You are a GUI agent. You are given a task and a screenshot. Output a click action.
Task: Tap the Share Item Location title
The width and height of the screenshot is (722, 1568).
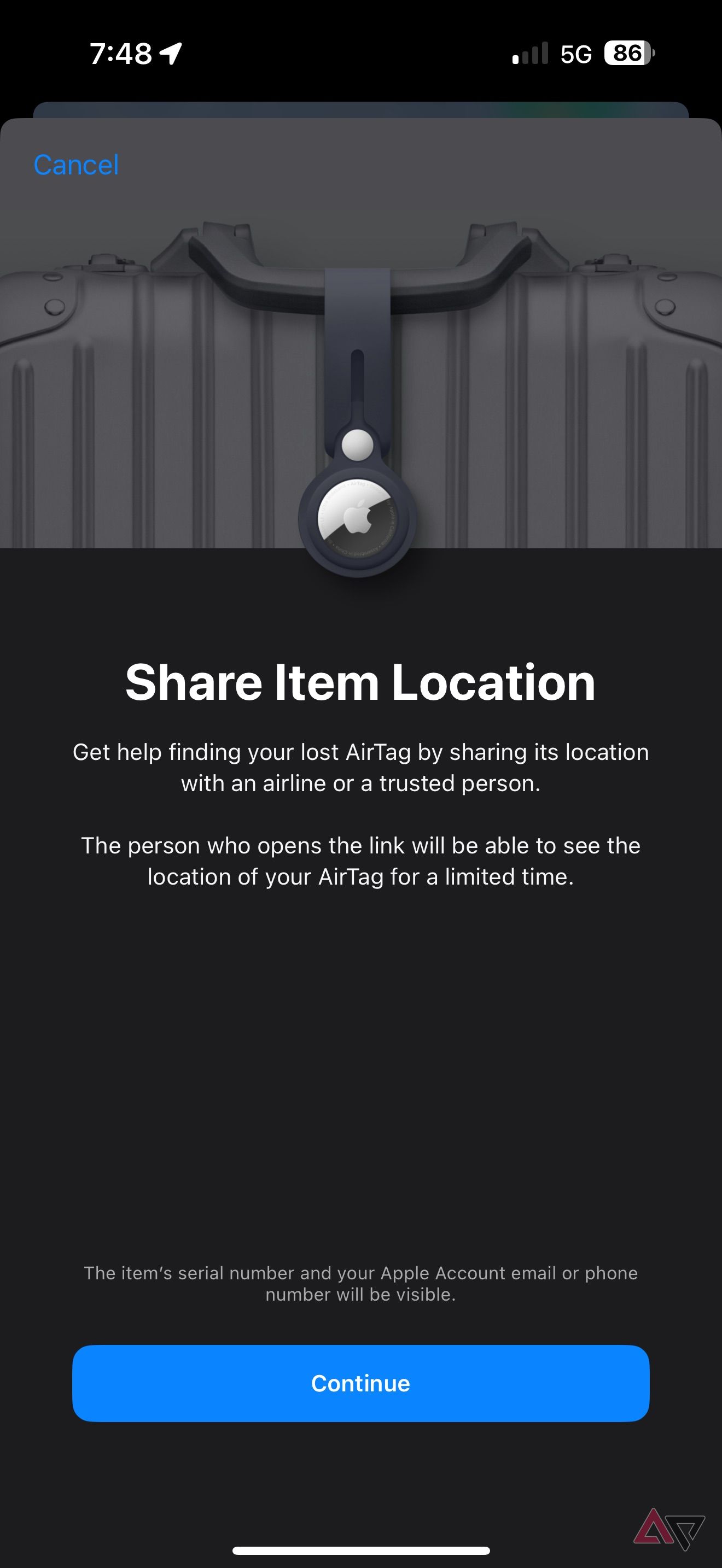[360, 683]
